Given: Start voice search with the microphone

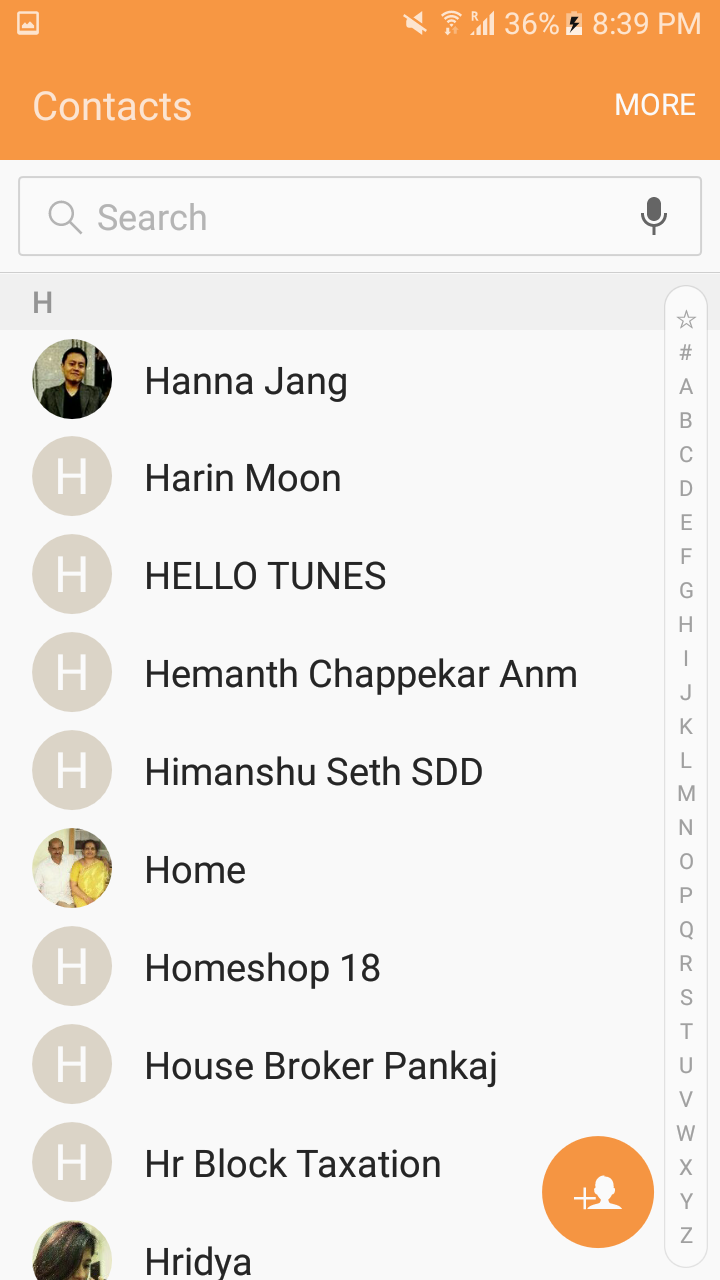Looking at the screenshot, I should coord(653,216).
